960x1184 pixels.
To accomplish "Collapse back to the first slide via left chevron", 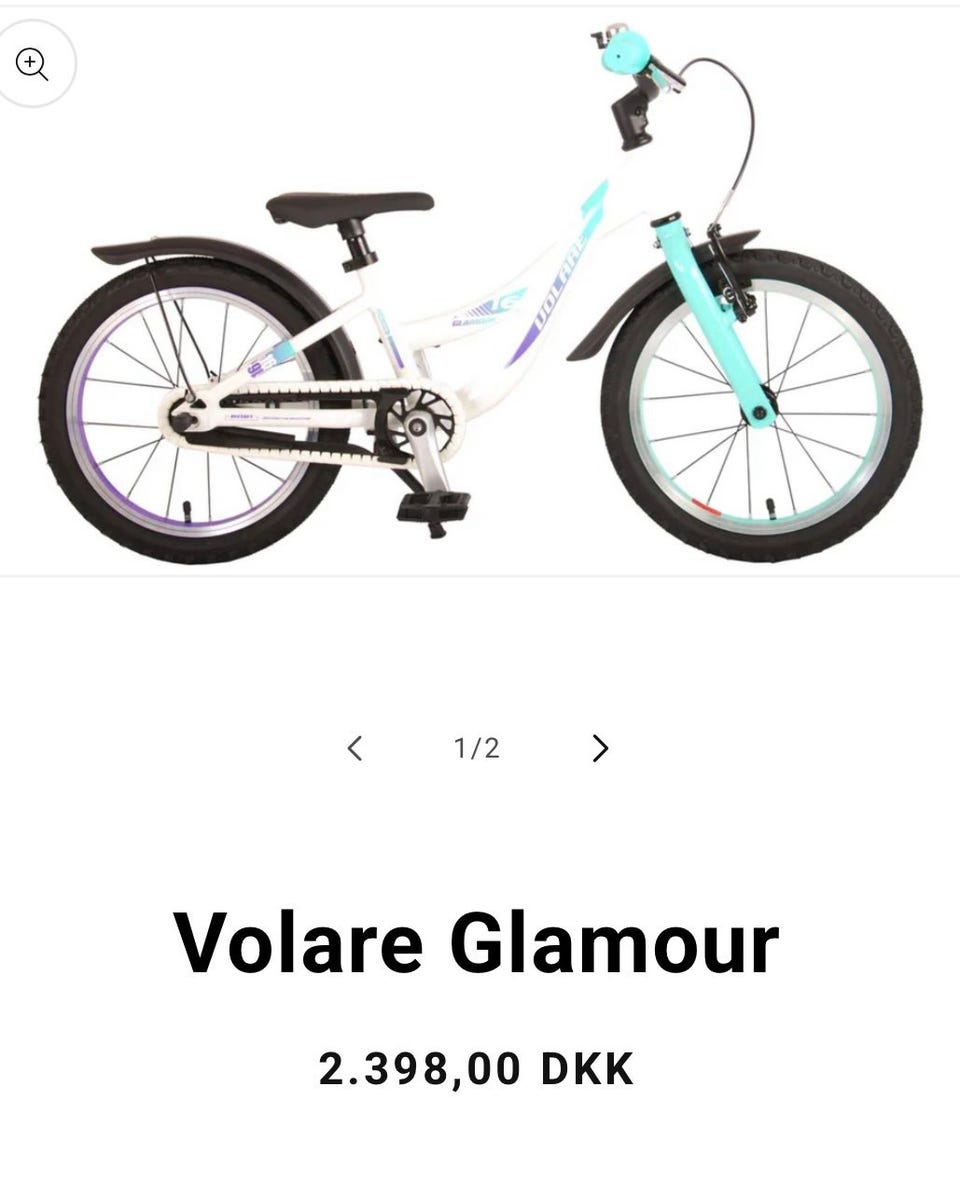I will pyautogui.click(x=354, y=747).
